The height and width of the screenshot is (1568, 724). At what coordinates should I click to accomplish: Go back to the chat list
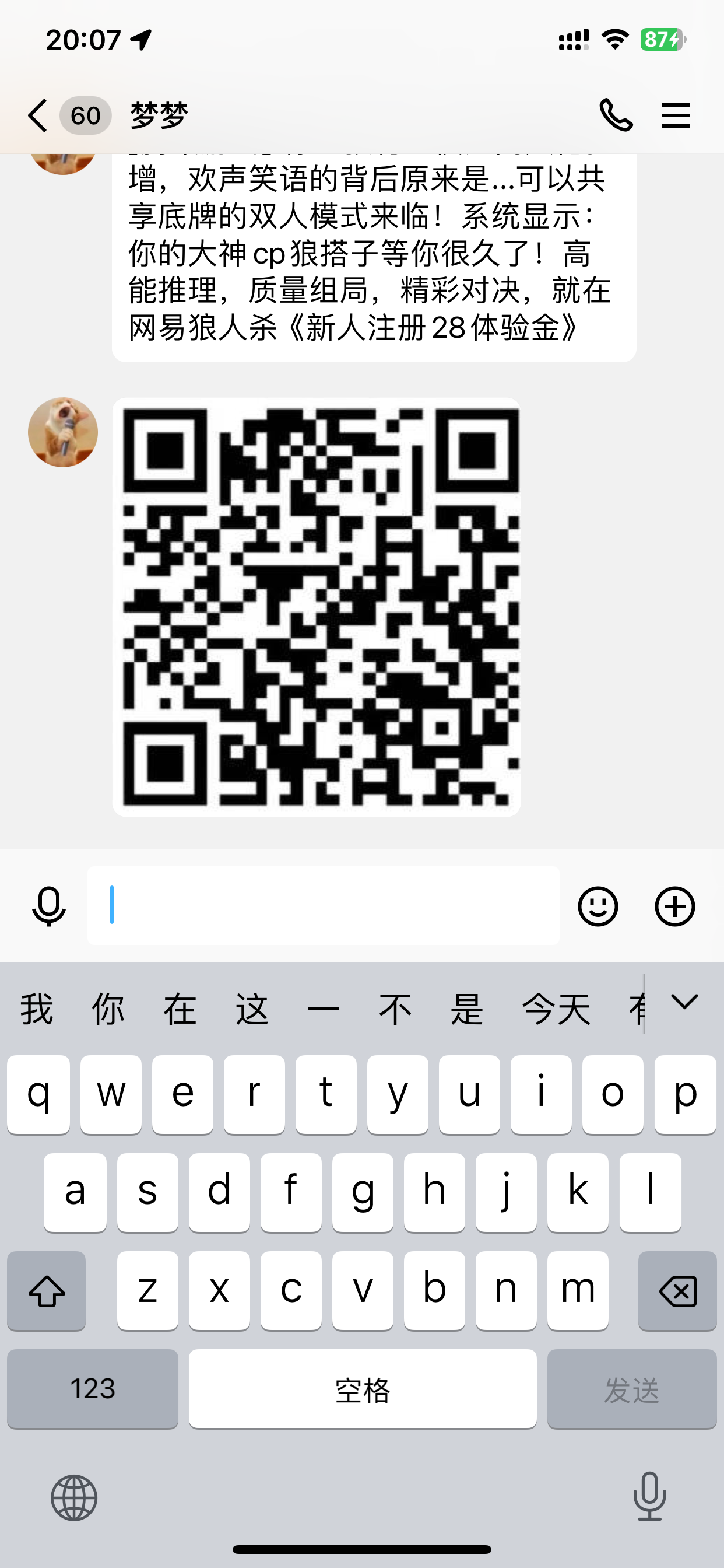38,116
